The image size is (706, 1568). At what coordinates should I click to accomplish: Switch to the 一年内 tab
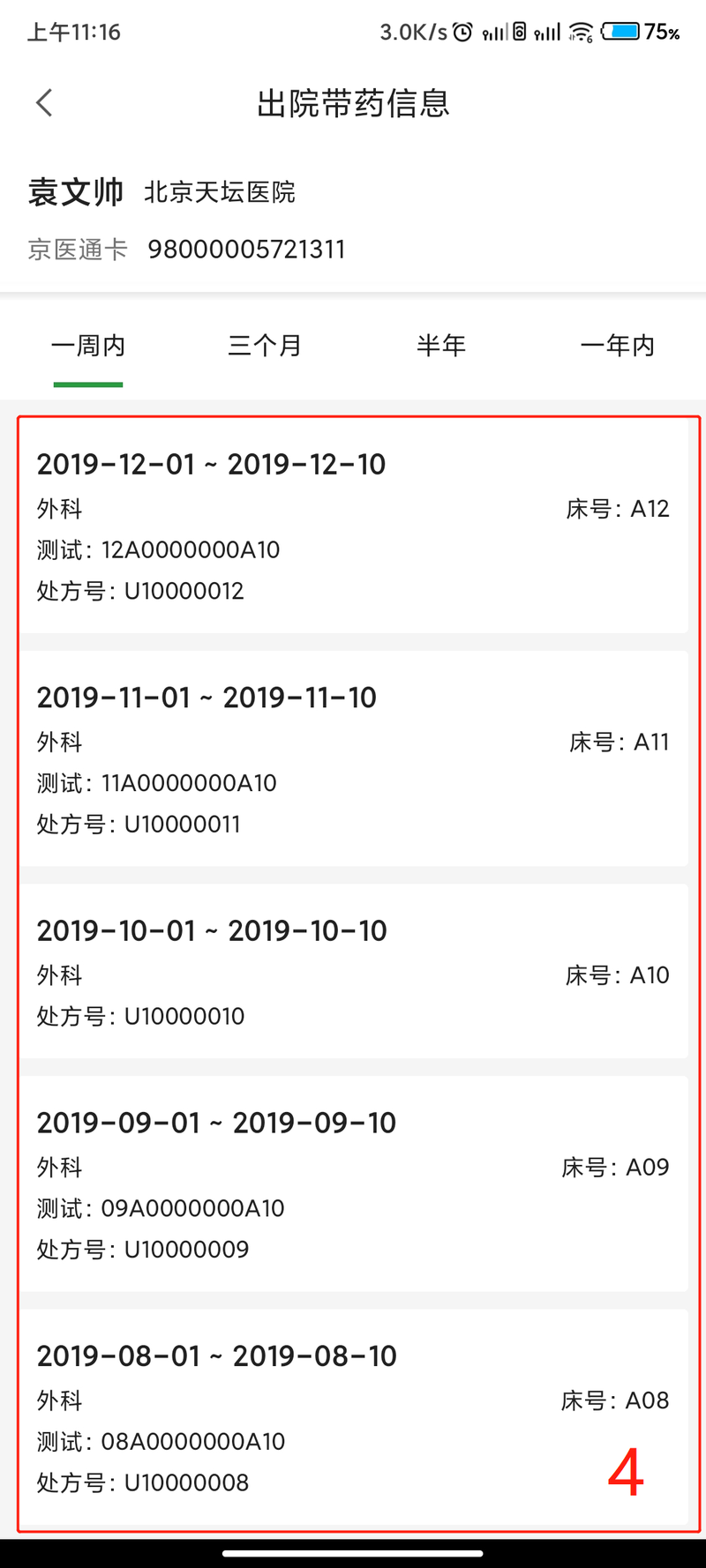[x=618, y=346]
